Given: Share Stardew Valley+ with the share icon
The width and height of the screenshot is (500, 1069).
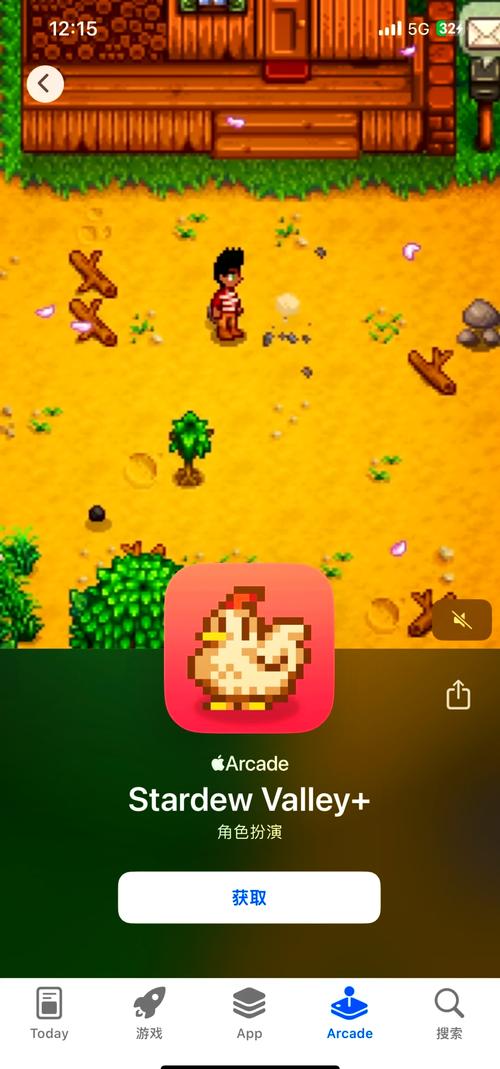Looking at the screenshot, I should pos(458,695).
